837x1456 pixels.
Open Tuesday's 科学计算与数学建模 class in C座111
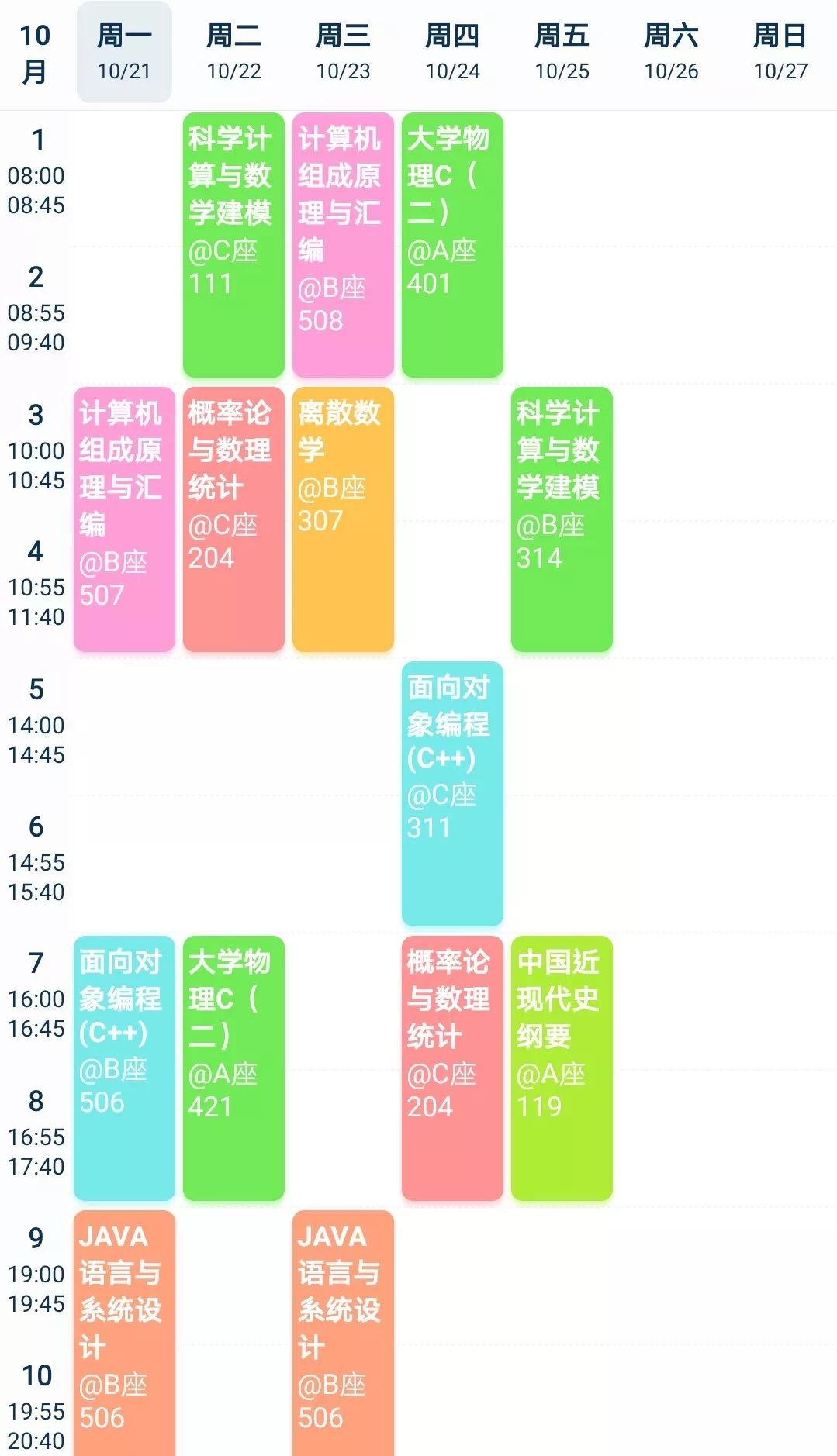pyautogui.click(x=233, y=245)
